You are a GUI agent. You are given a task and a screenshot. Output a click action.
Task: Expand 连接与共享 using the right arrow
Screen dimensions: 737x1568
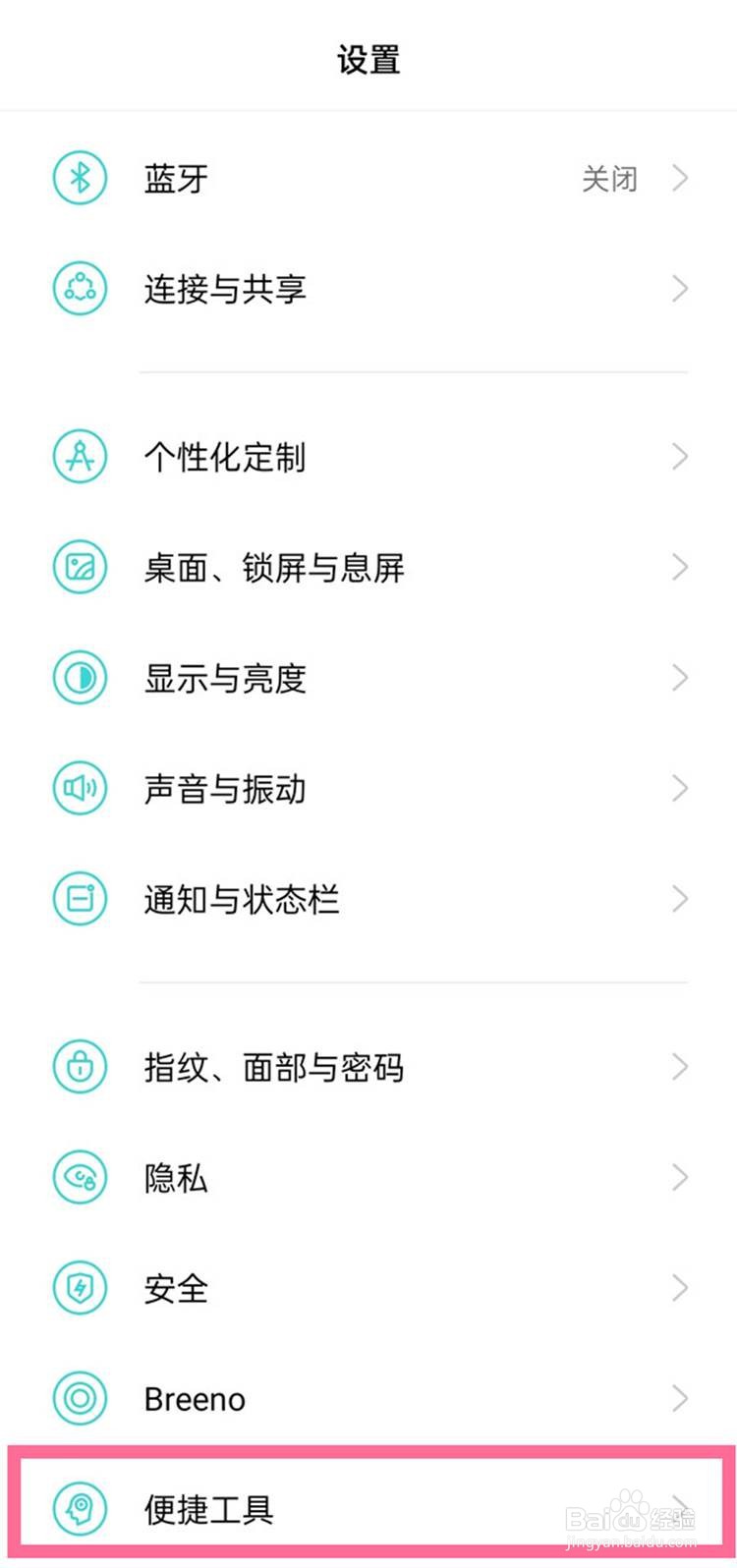pyautogui.click(x=679, y=288)
